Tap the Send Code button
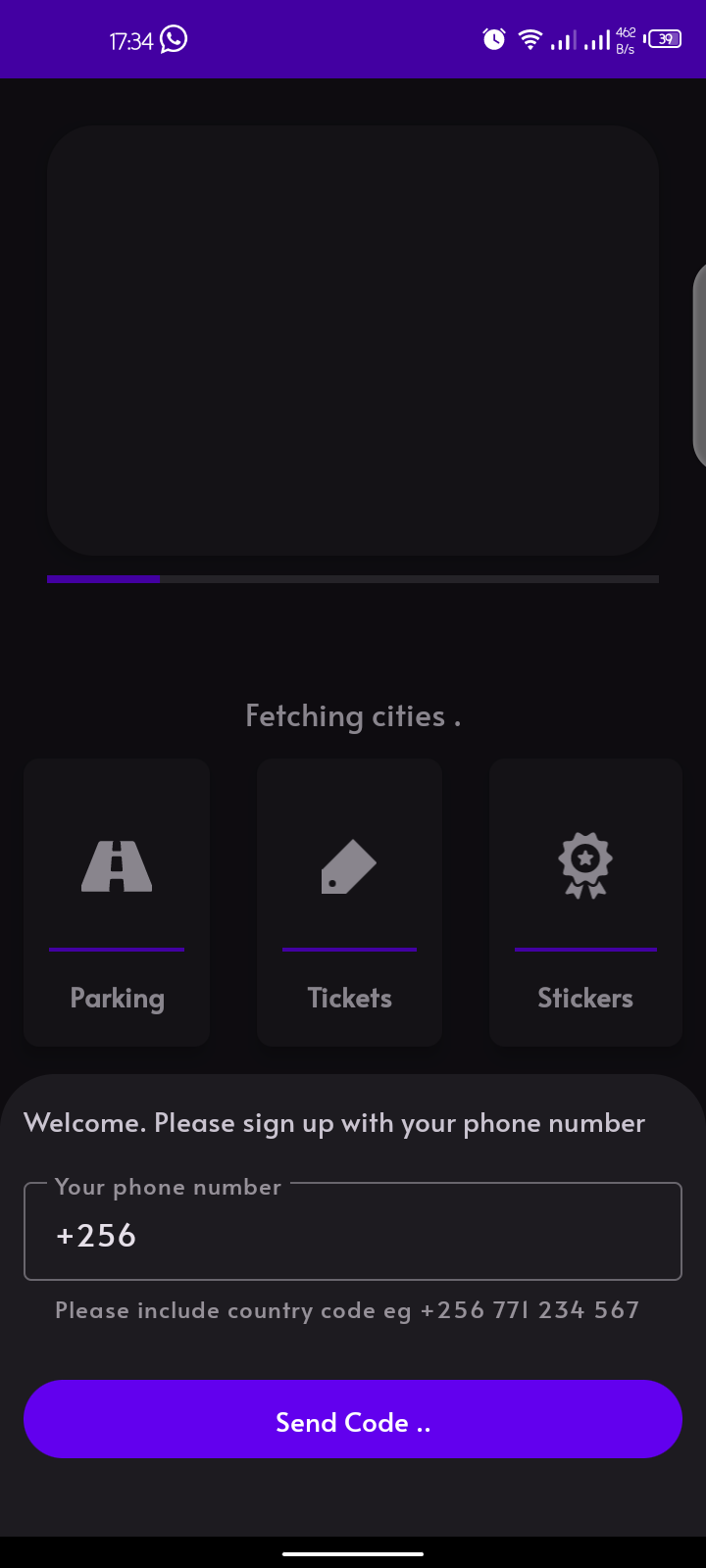The width and height of the screenshot is (706, 1568). (353, 1419)
